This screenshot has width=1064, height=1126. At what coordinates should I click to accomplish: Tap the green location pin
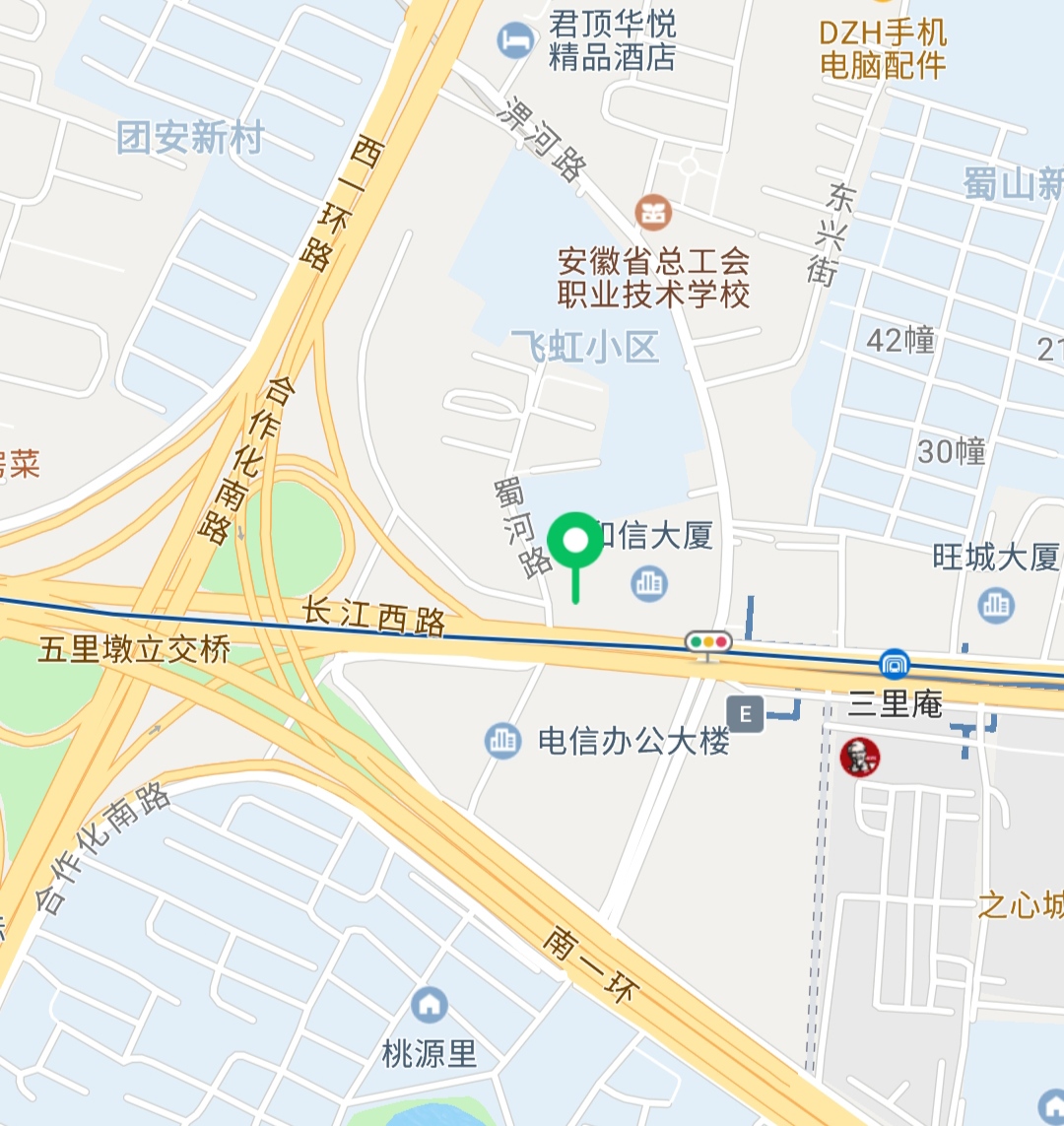tap(575, 542)
